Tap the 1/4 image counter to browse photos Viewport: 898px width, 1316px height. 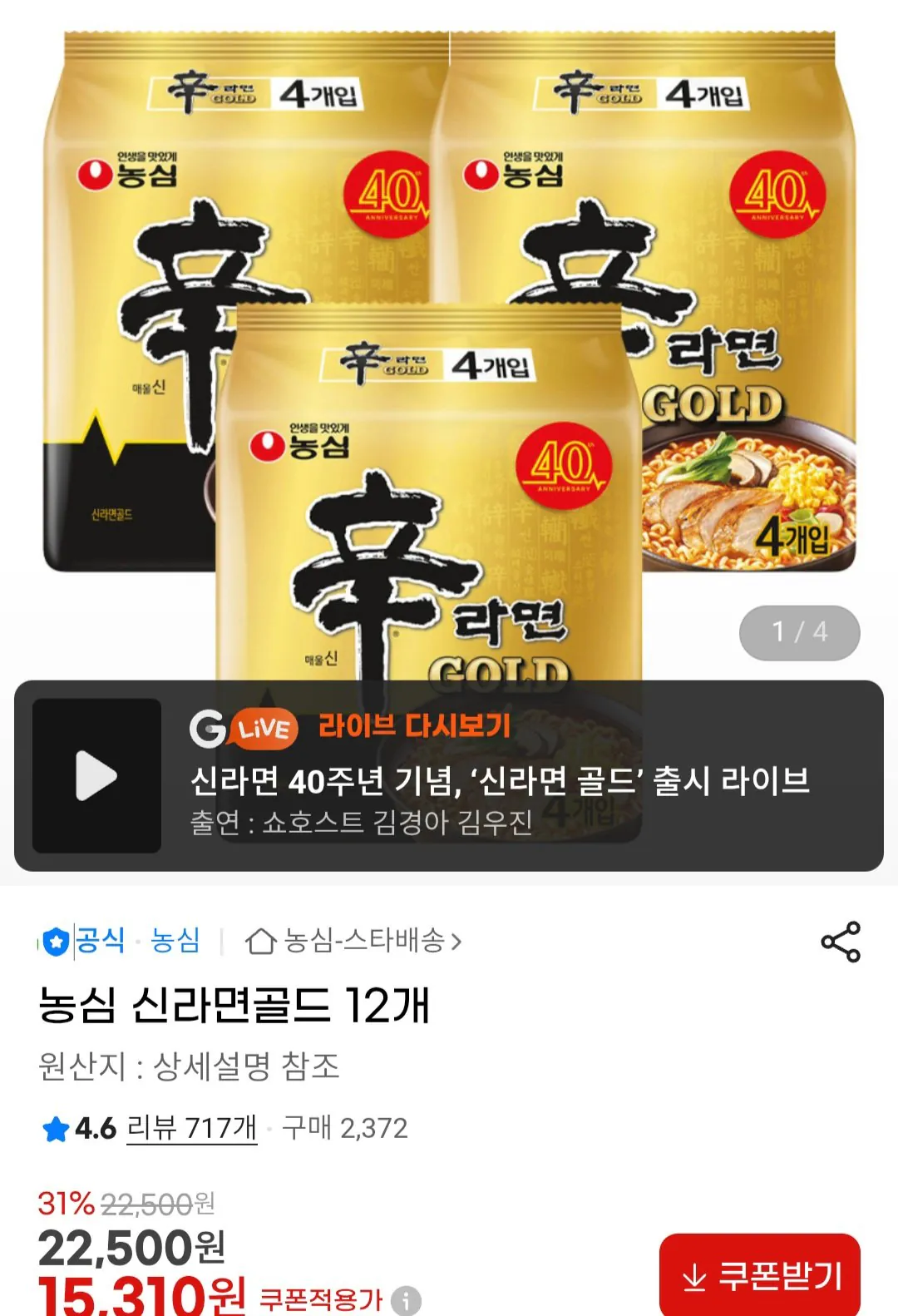tap(799, 631)
